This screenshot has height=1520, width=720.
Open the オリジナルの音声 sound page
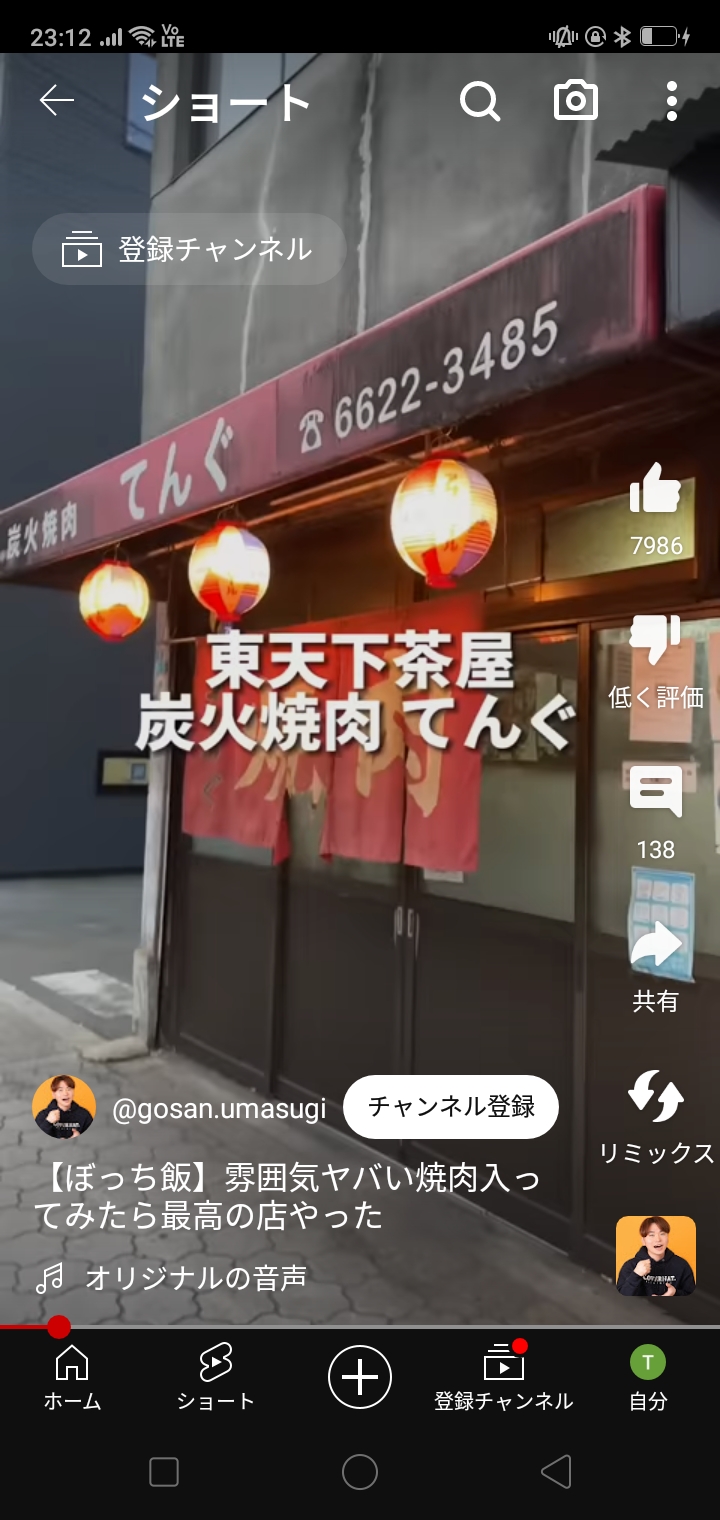(x=195, y=1277)
